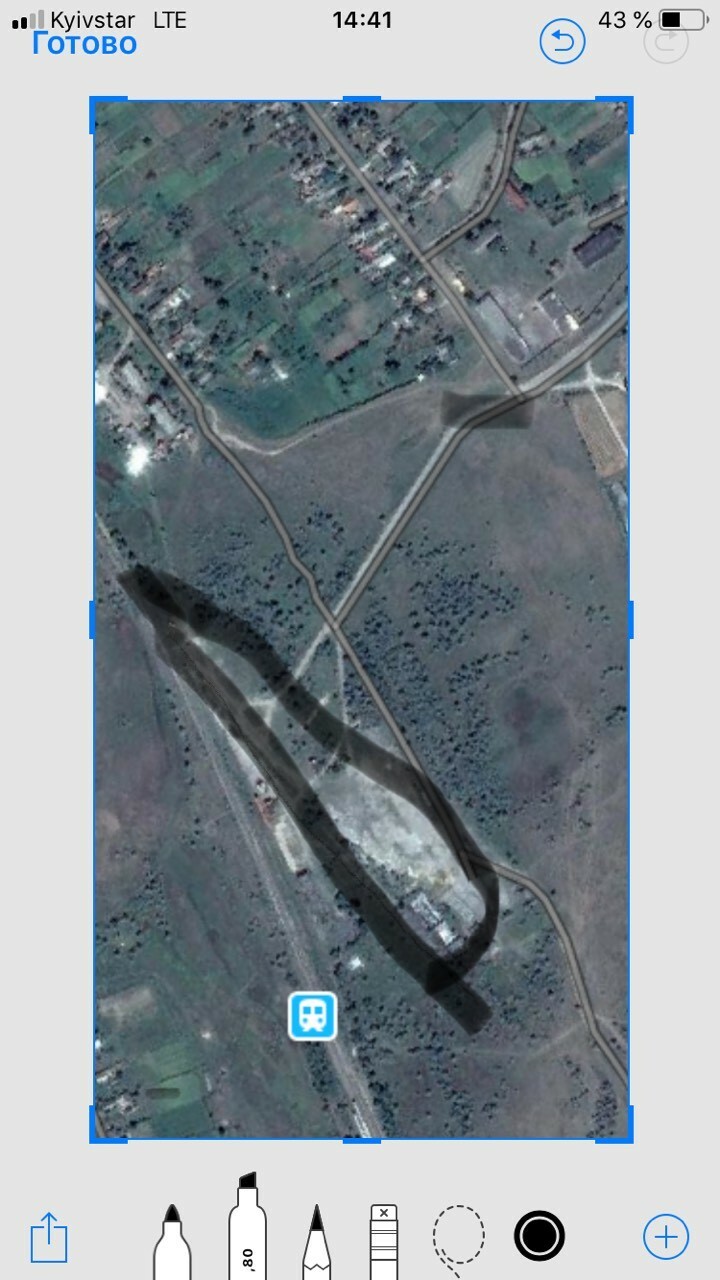Open the share sheet
Screen dimensions: 720x1280
[48, 1239]
